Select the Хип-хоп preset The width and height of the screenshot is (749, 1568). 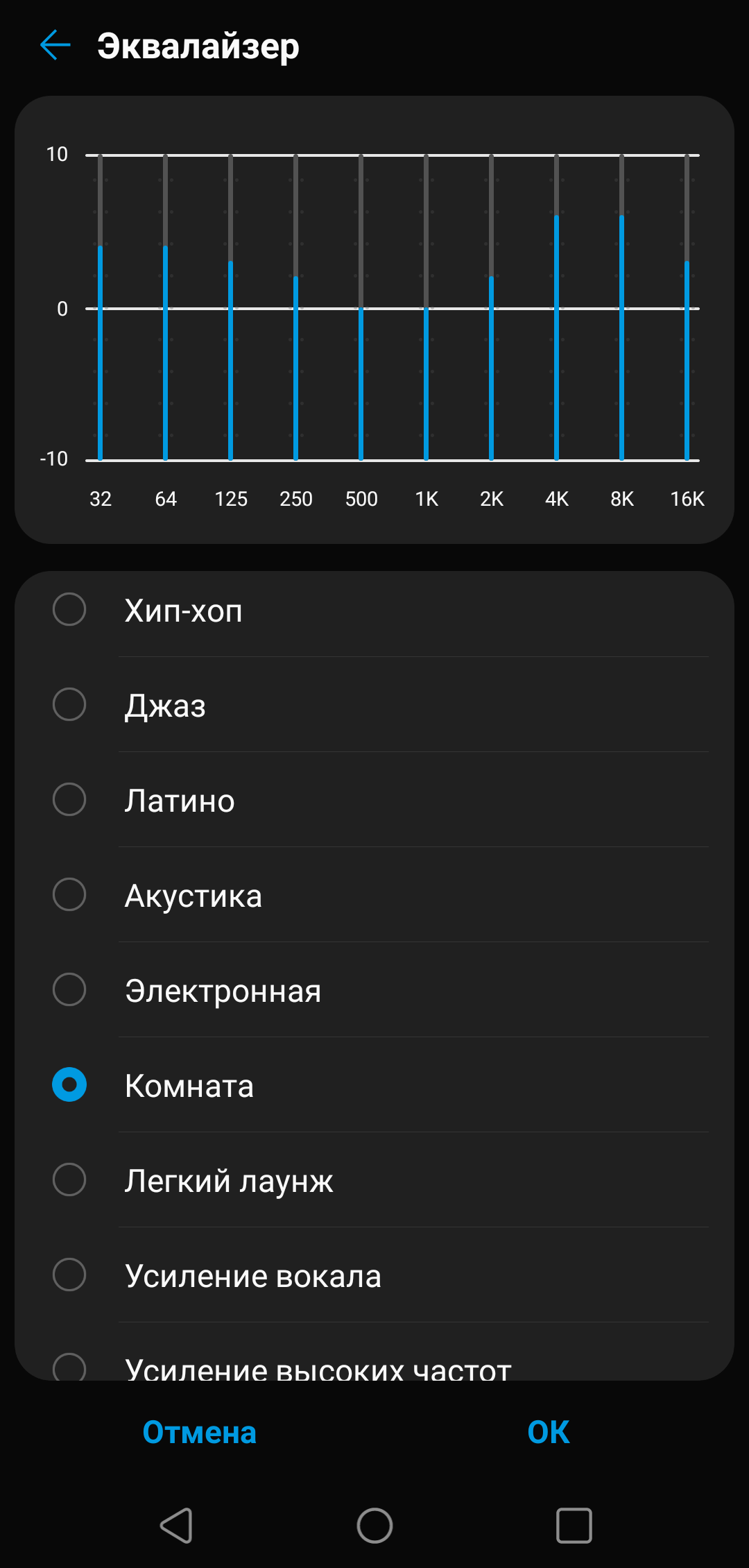[x=69, y=611]
